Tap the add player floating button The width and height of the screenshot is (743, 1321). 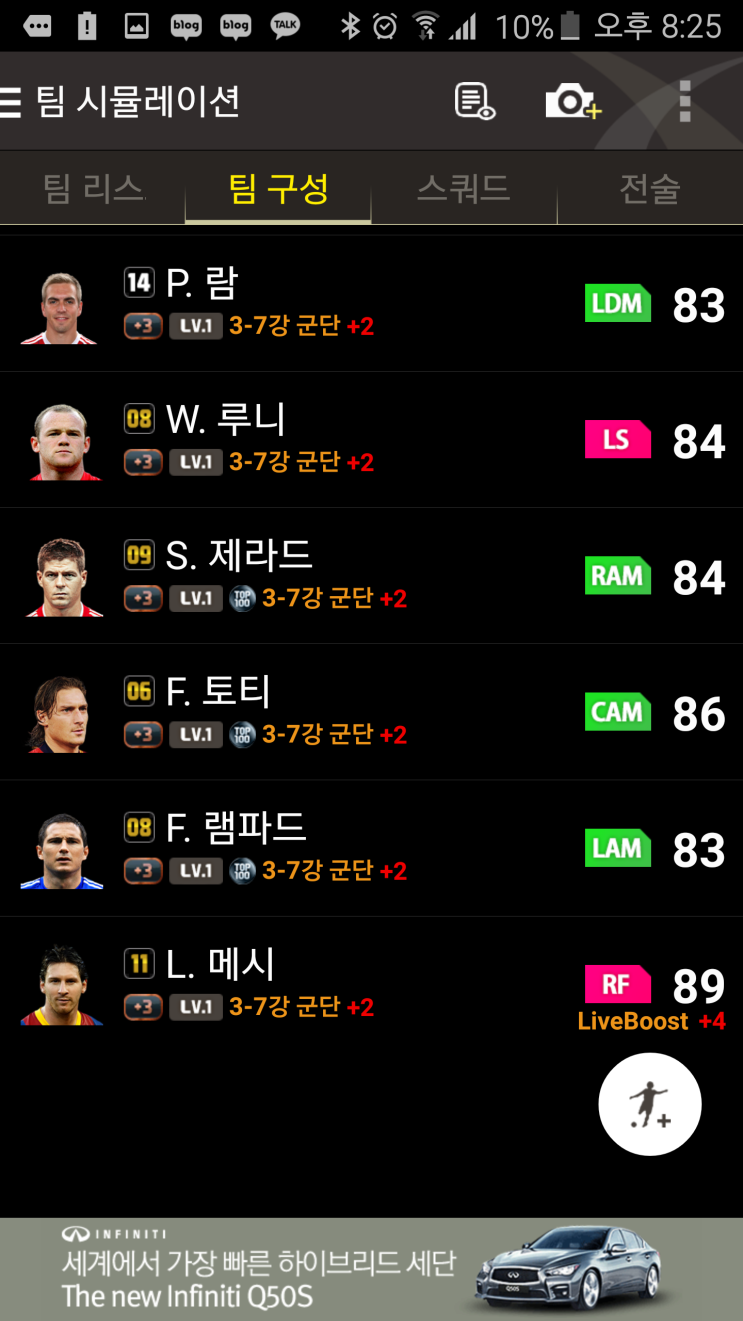650,1104
